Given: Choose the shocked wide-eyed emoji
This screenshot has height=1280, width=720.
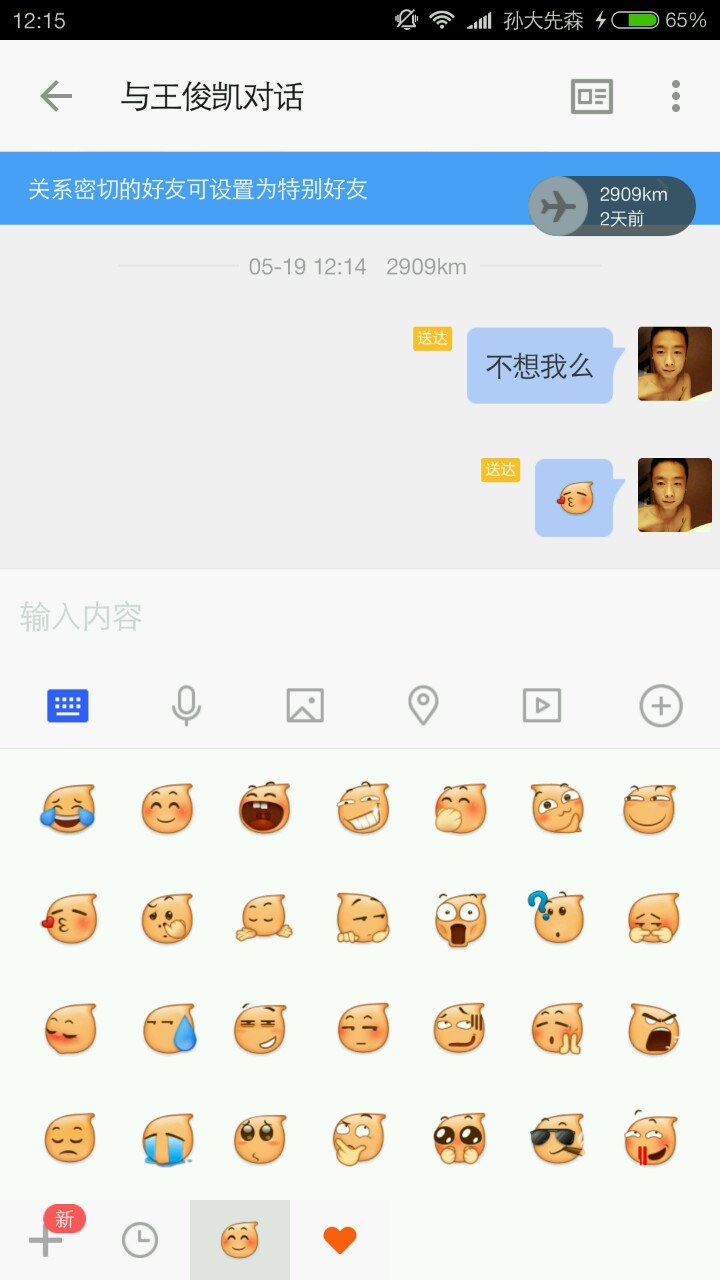Looking at the screenshot, I should [x=460, y=919].
